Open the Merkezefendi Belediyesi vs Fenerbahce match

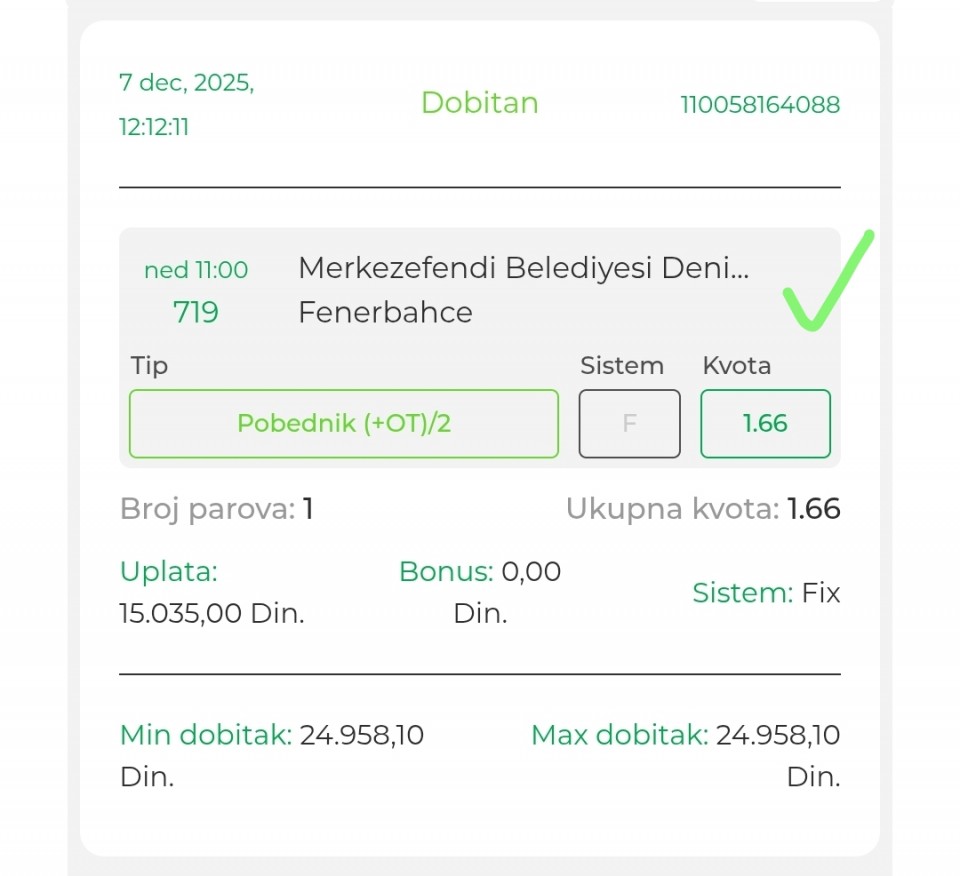(523, 290)
